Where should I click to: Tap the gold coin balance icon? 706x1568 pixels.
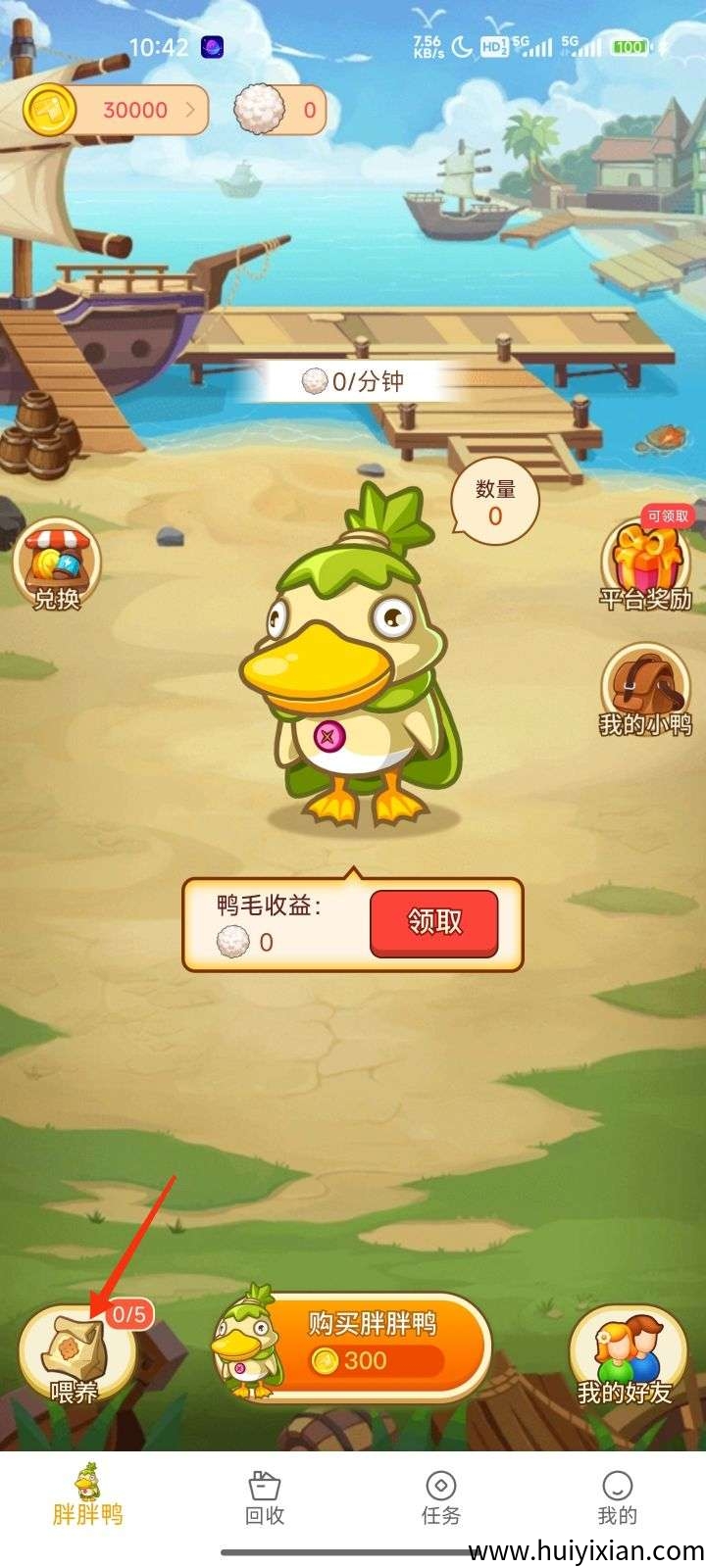coord(51,111)
